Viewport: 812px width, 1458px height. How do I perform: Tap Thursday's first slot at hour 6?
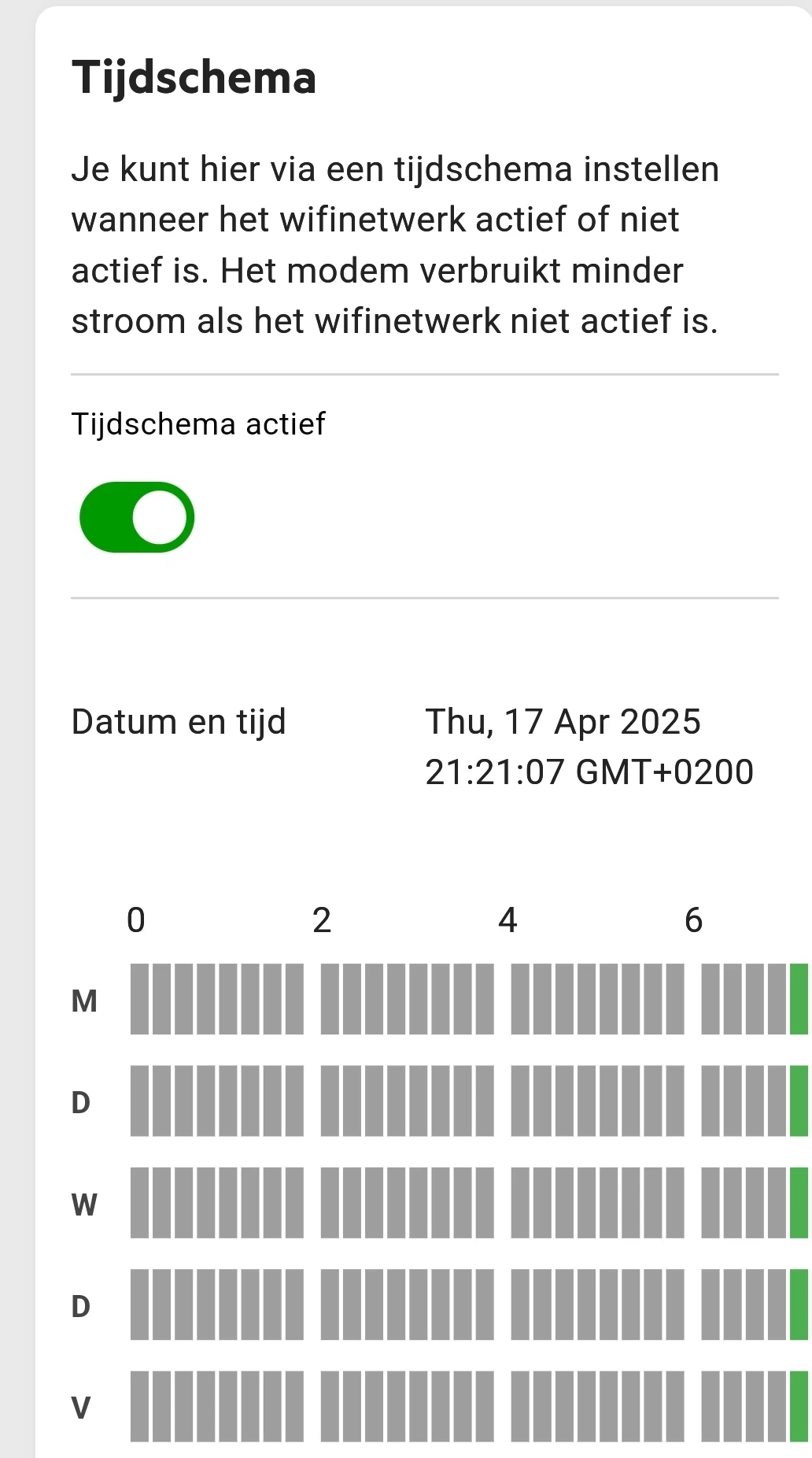(x=710, y=1304)
